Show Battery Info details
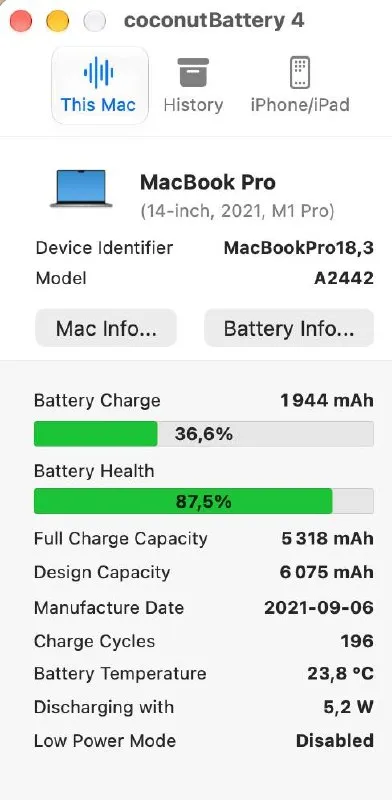The height and width of the screenshot is (800, 392). (x=289, y=328)
